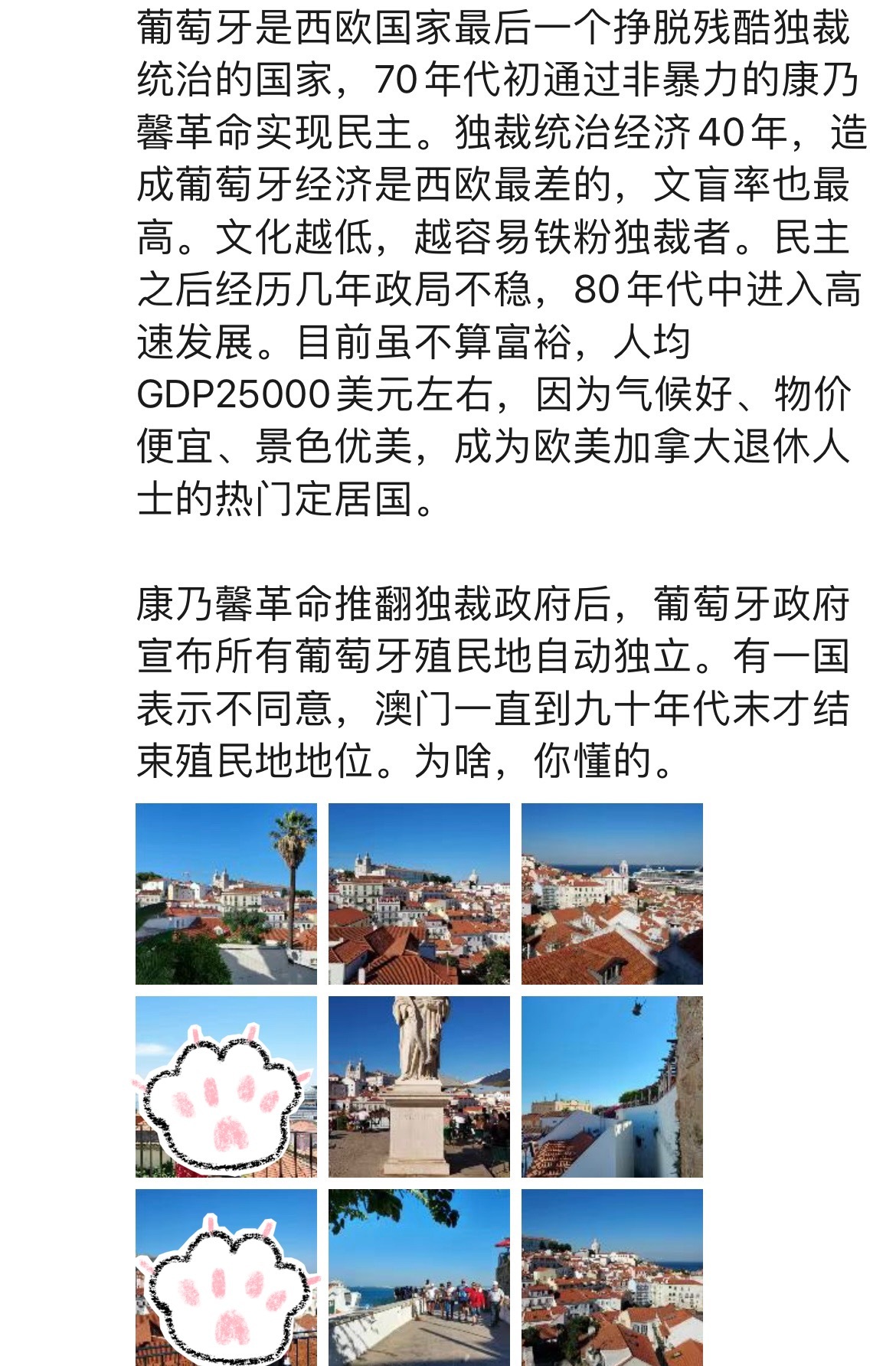Viewport: 896px width, 1366px height.
Task: Open the photo with the tall palm tree
Action: [226, 894]
